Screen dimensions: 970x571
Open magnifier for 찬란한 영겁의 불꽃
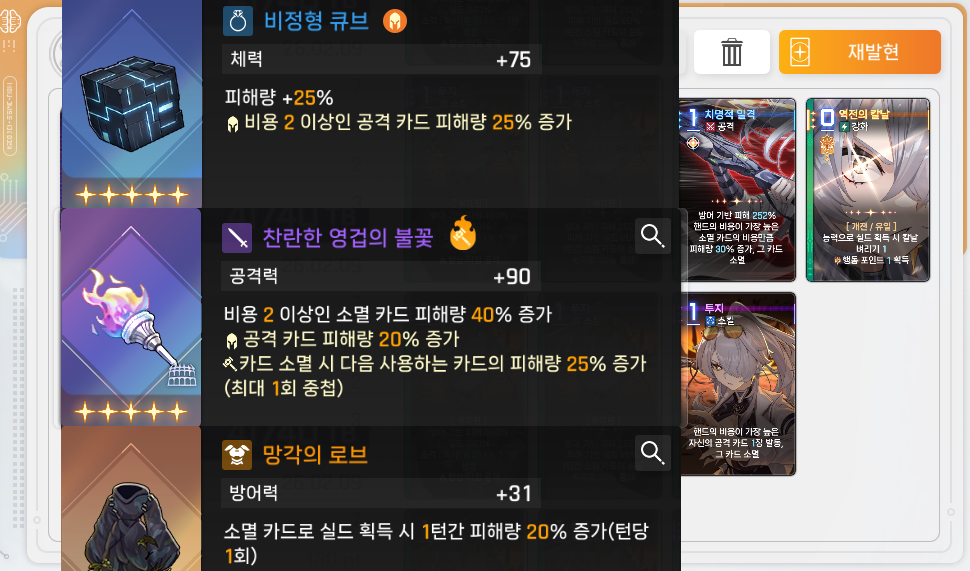pyautogui.click(x=653, y=236)
